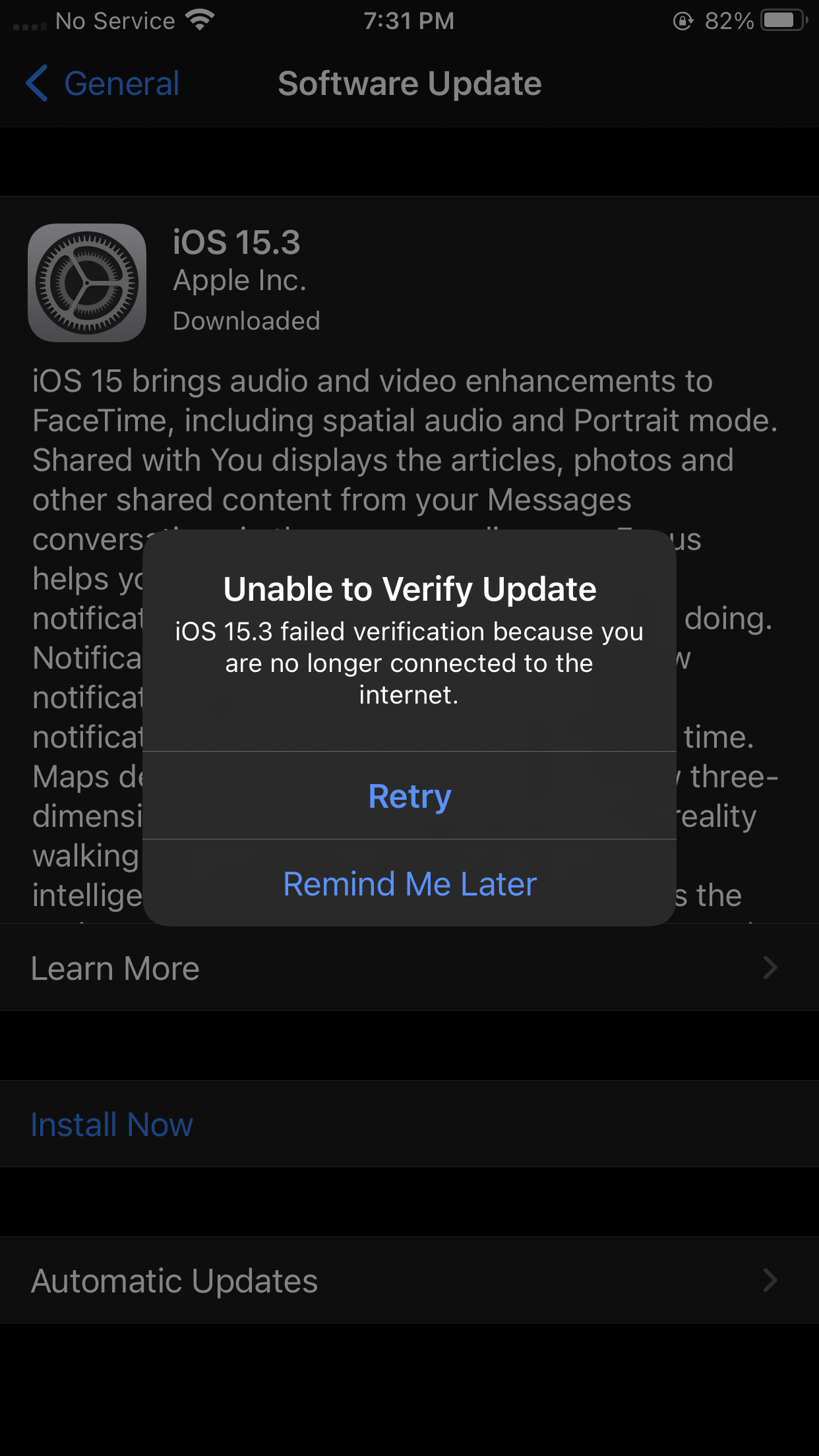Screen dimensions: 819x1456
Task: Tap the clock showing 7:31 PM
Action: (x=409, y=20)
